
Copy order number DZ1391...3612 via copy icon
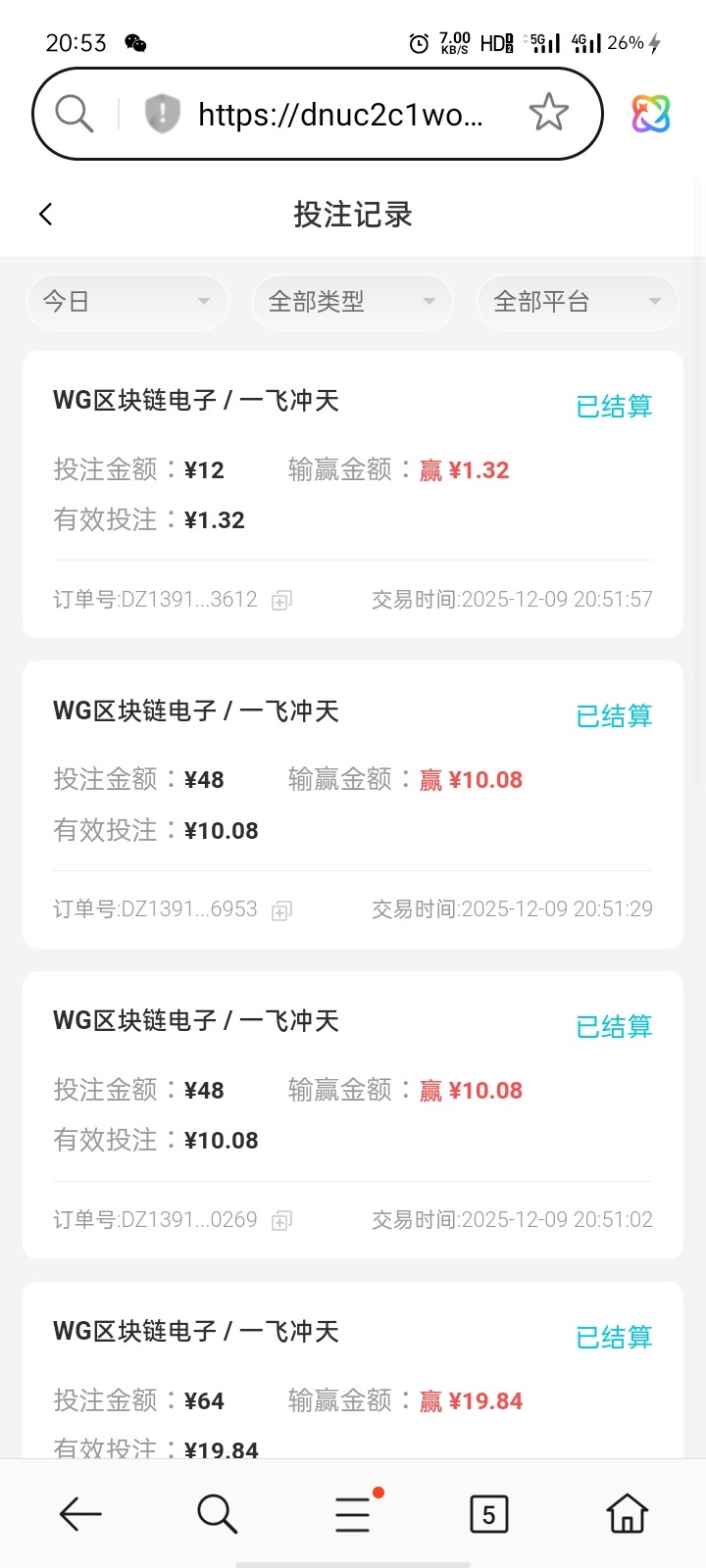point(279,599)
